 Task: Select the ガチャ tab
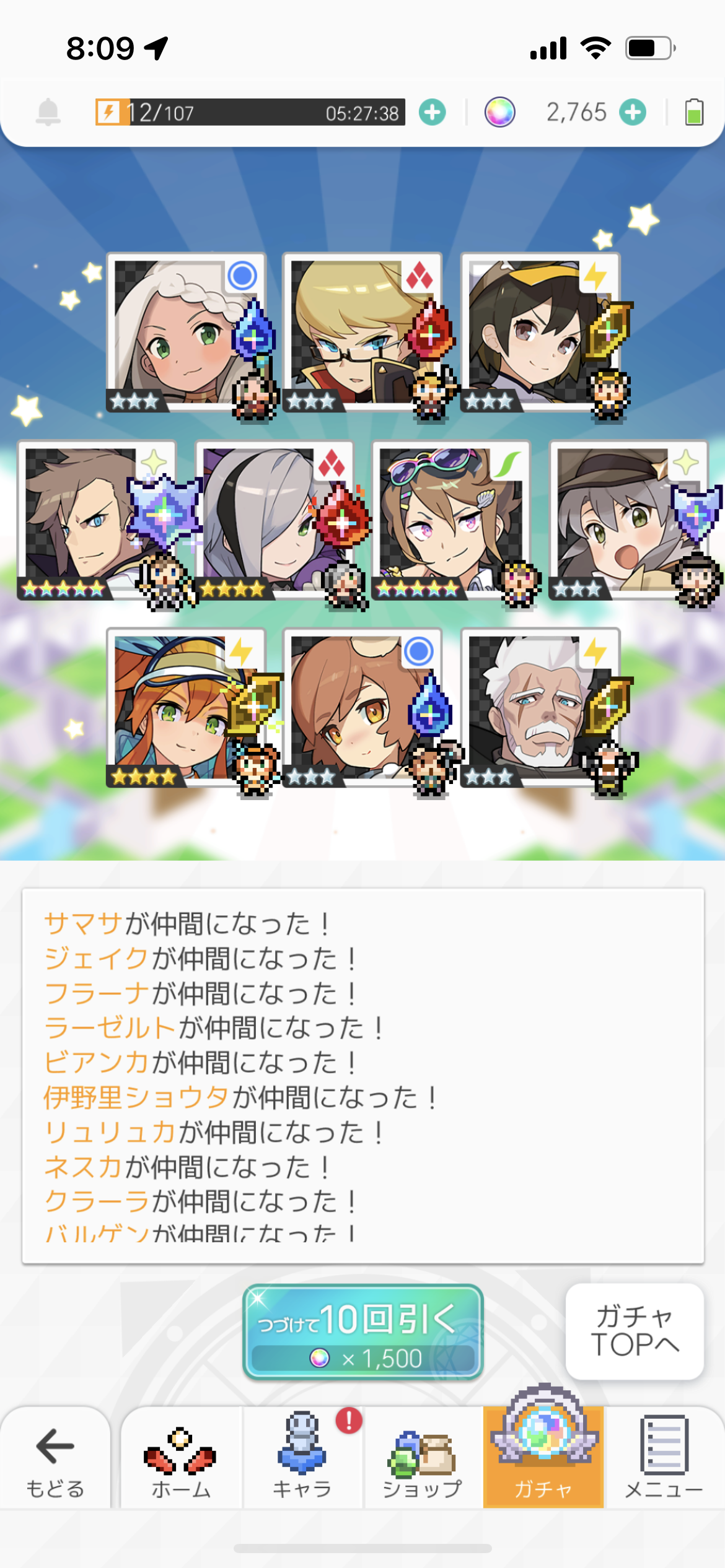(543, 1458)
